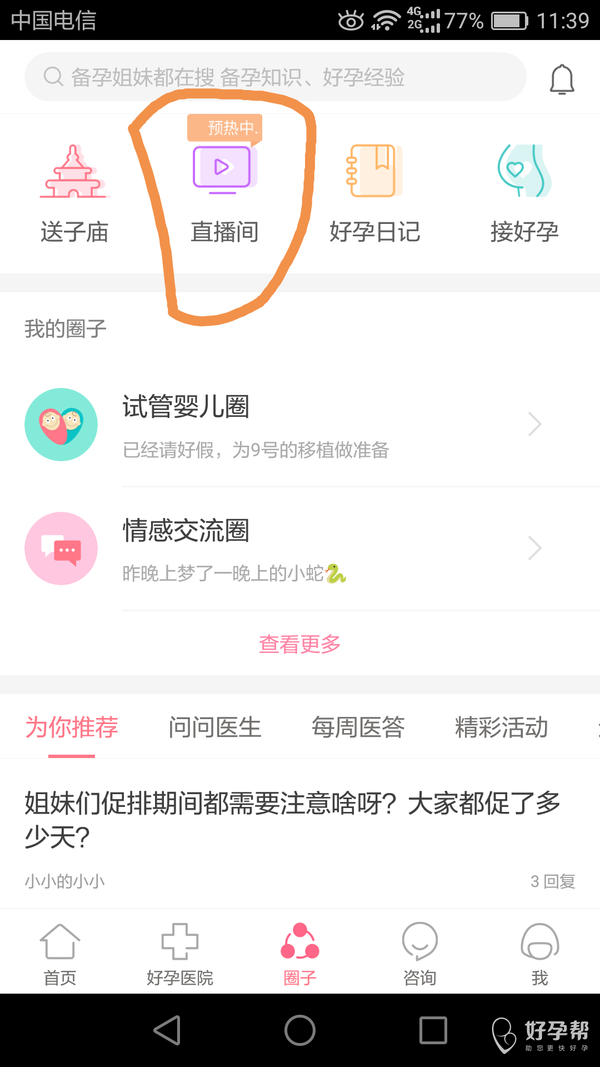Viewport: 600px width, 1067px height.
Task: Tap the system back button
Action: [167, 1030]
